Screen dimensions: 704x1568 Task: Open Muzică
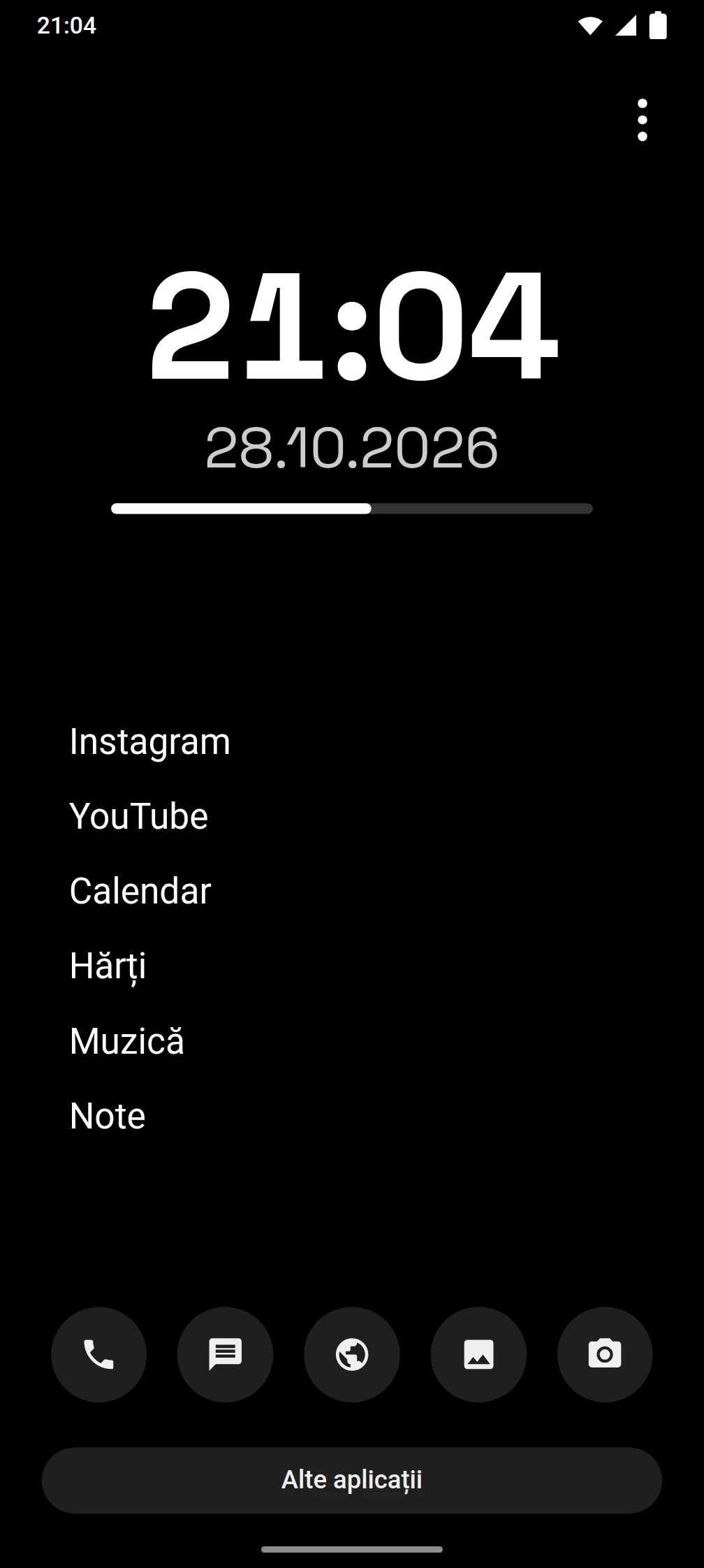(127, 1041)
